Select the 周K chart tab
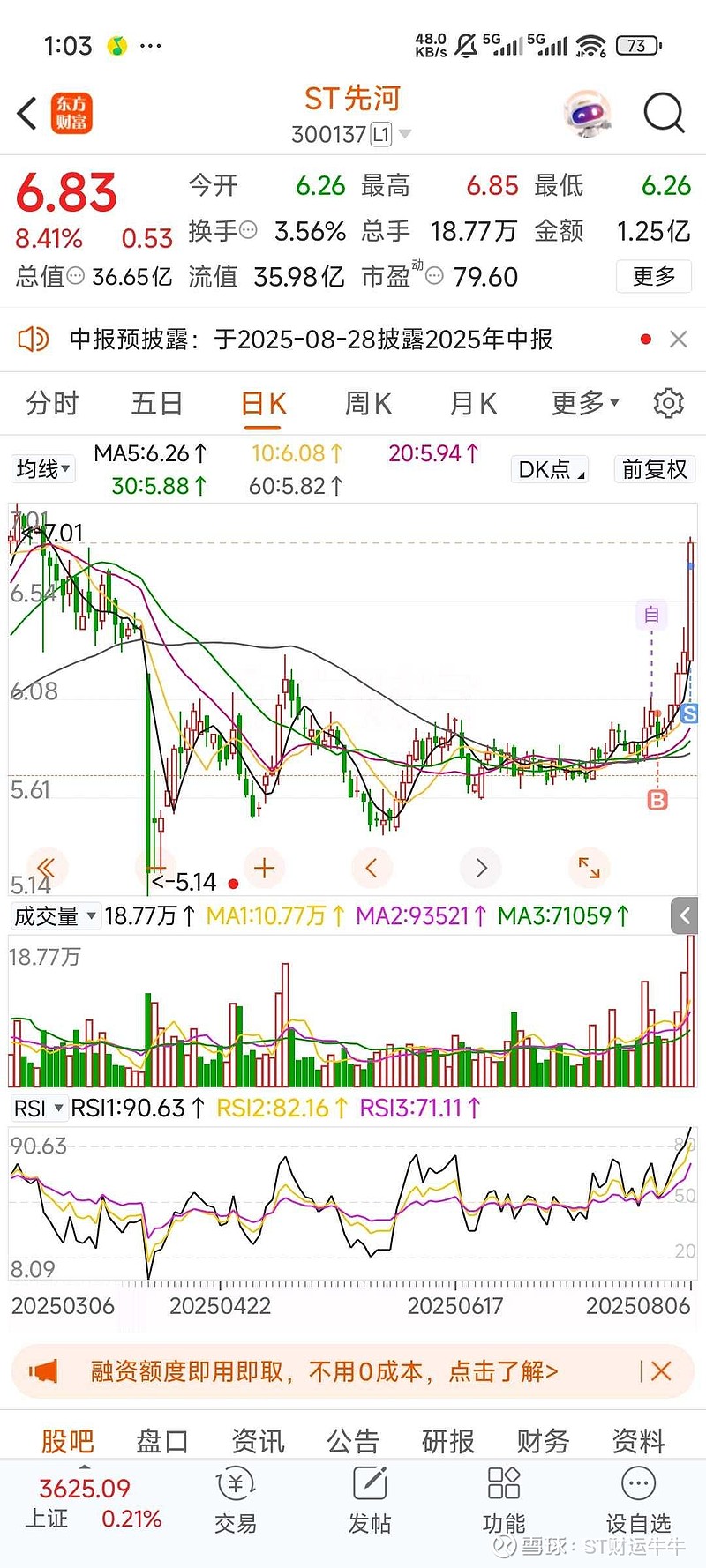This screenshot has width=706, height=1568. click(368, 404)
